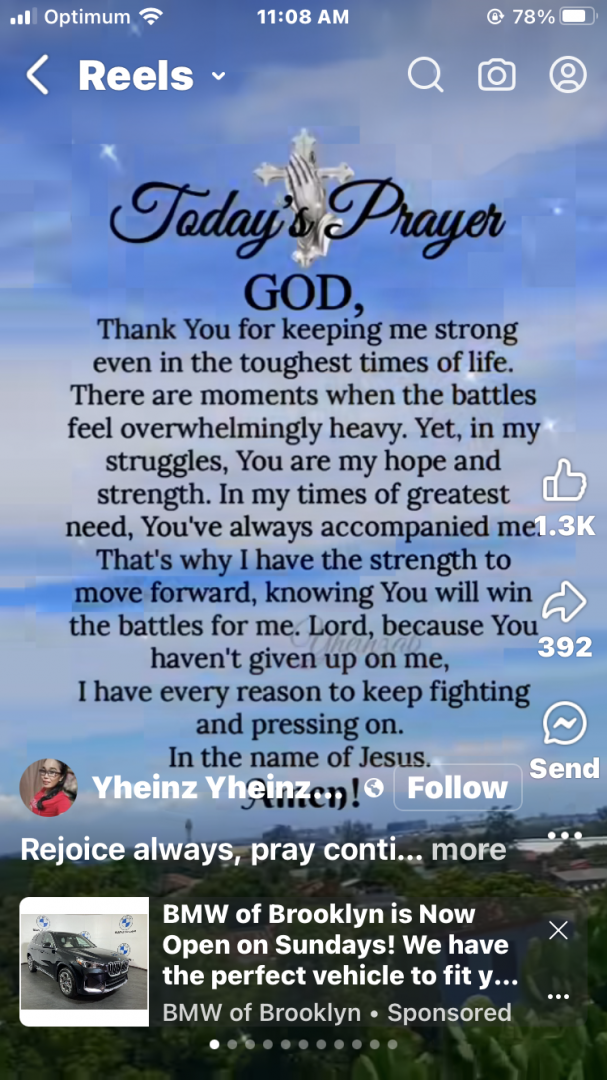This screenshot has height=1080, width=607.
Task: Share this reel with the arrow icon
Action: coord(564,603)
